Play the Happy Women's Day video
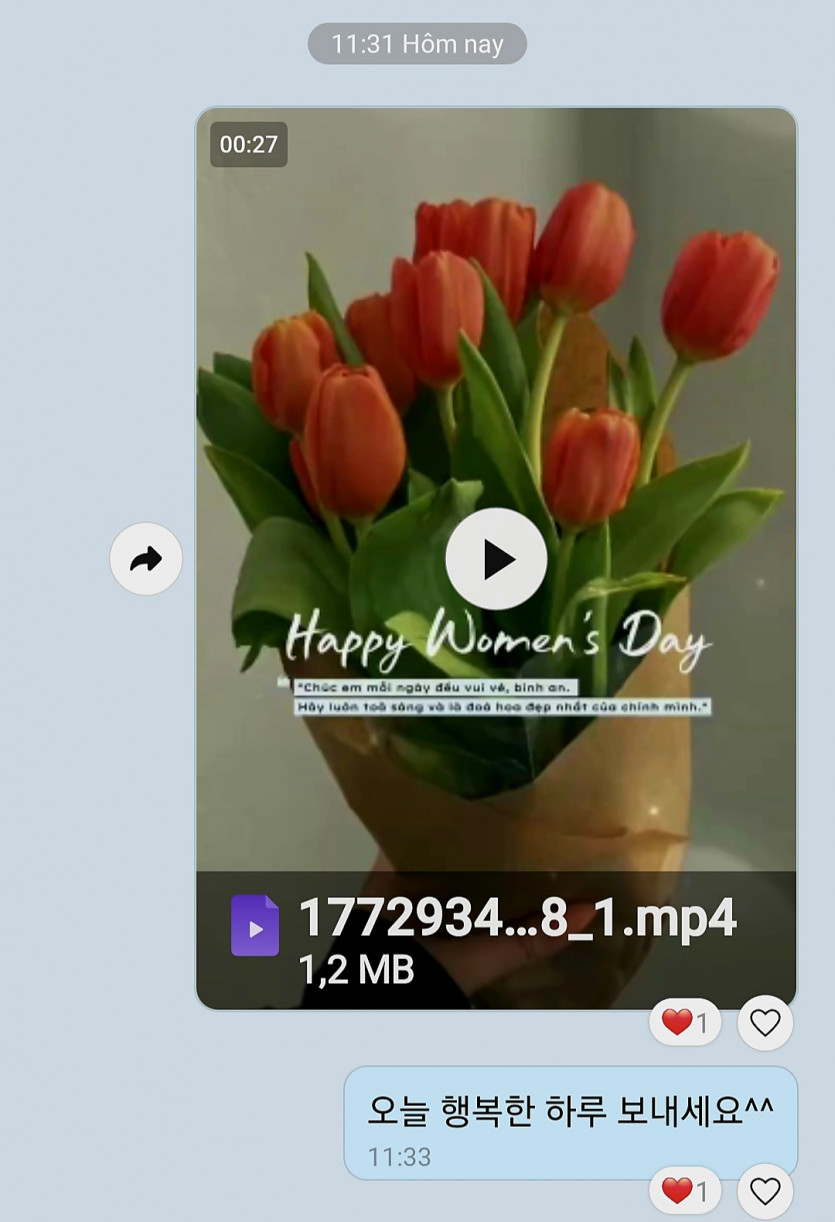This screenshot has height=1222, width=835. (496, 559)
